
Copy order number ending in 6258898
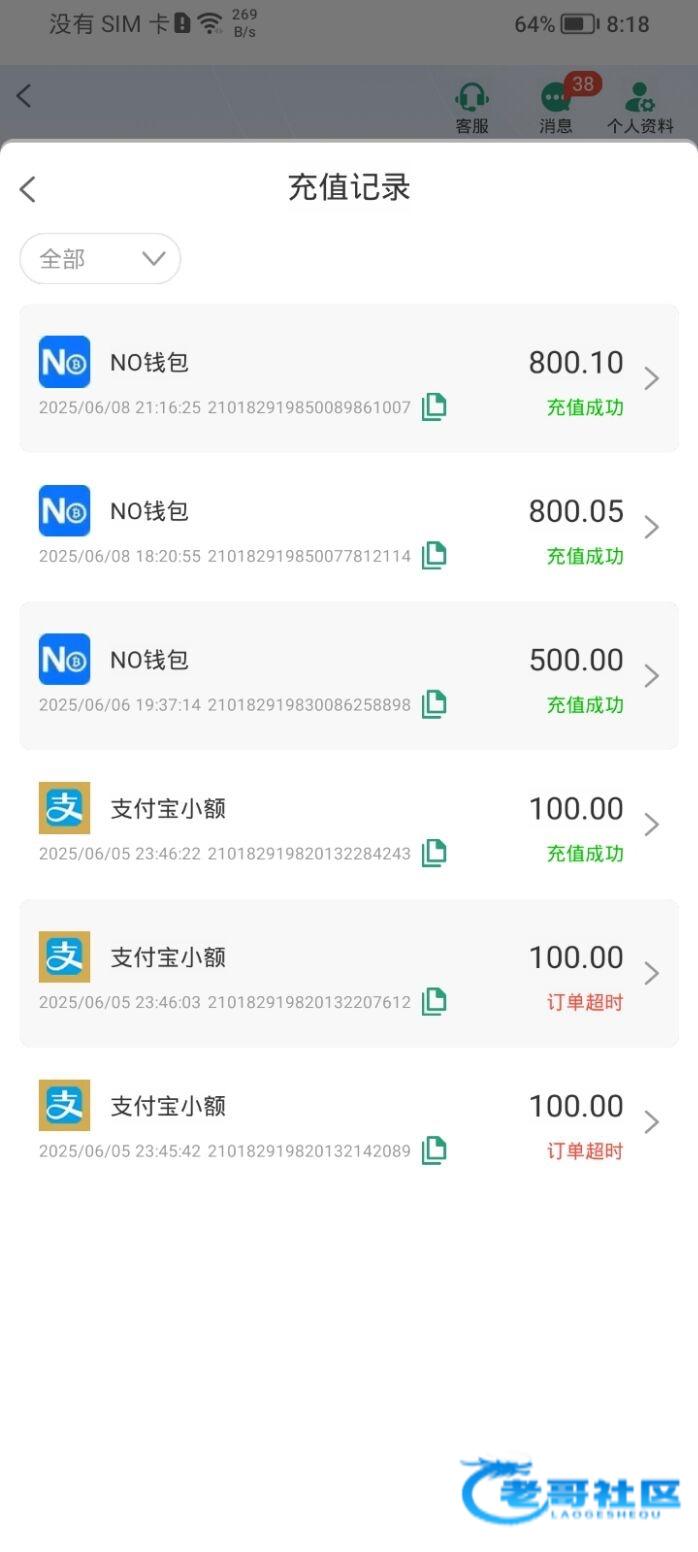coord(434,704)
